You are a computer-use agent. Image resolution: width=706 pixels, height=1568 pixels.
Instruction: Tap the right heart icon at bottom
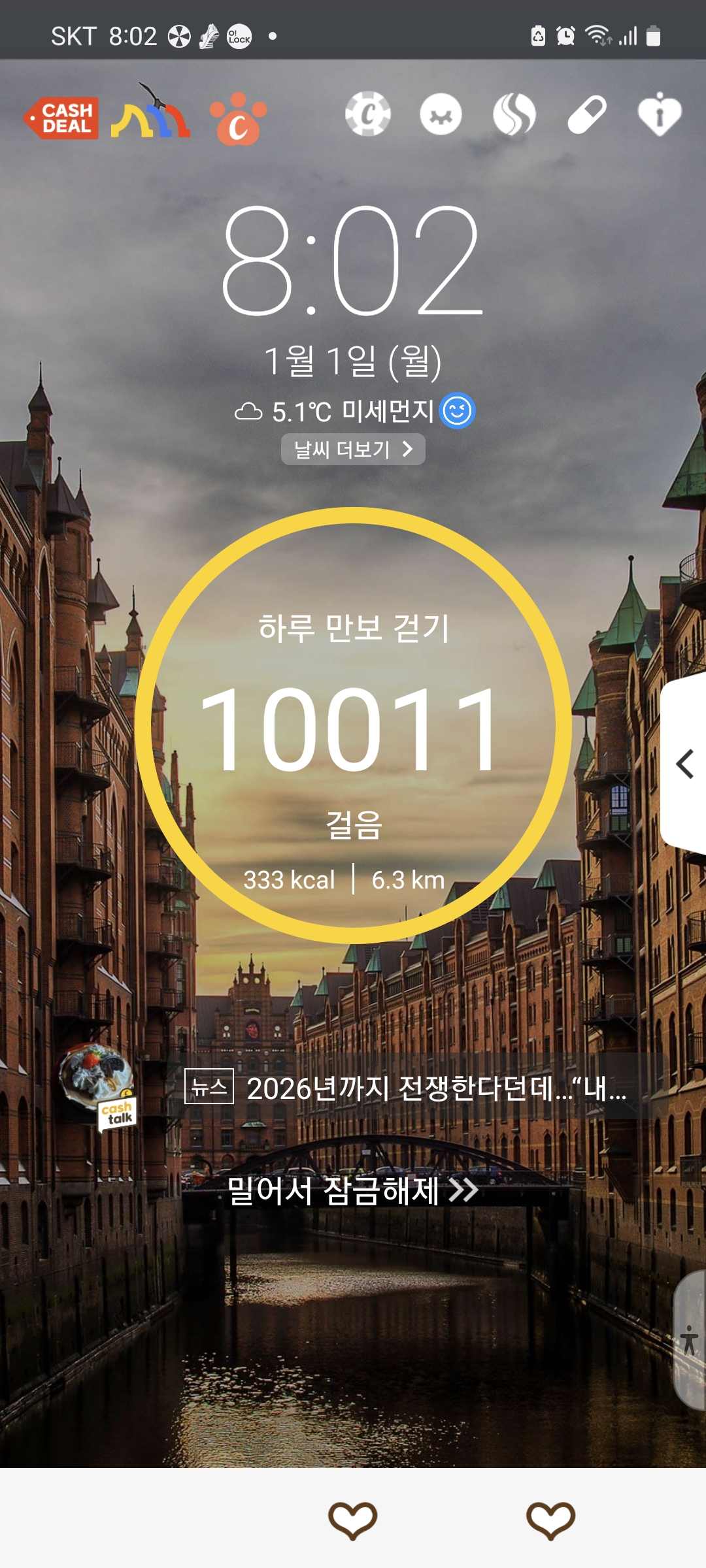551,1520
